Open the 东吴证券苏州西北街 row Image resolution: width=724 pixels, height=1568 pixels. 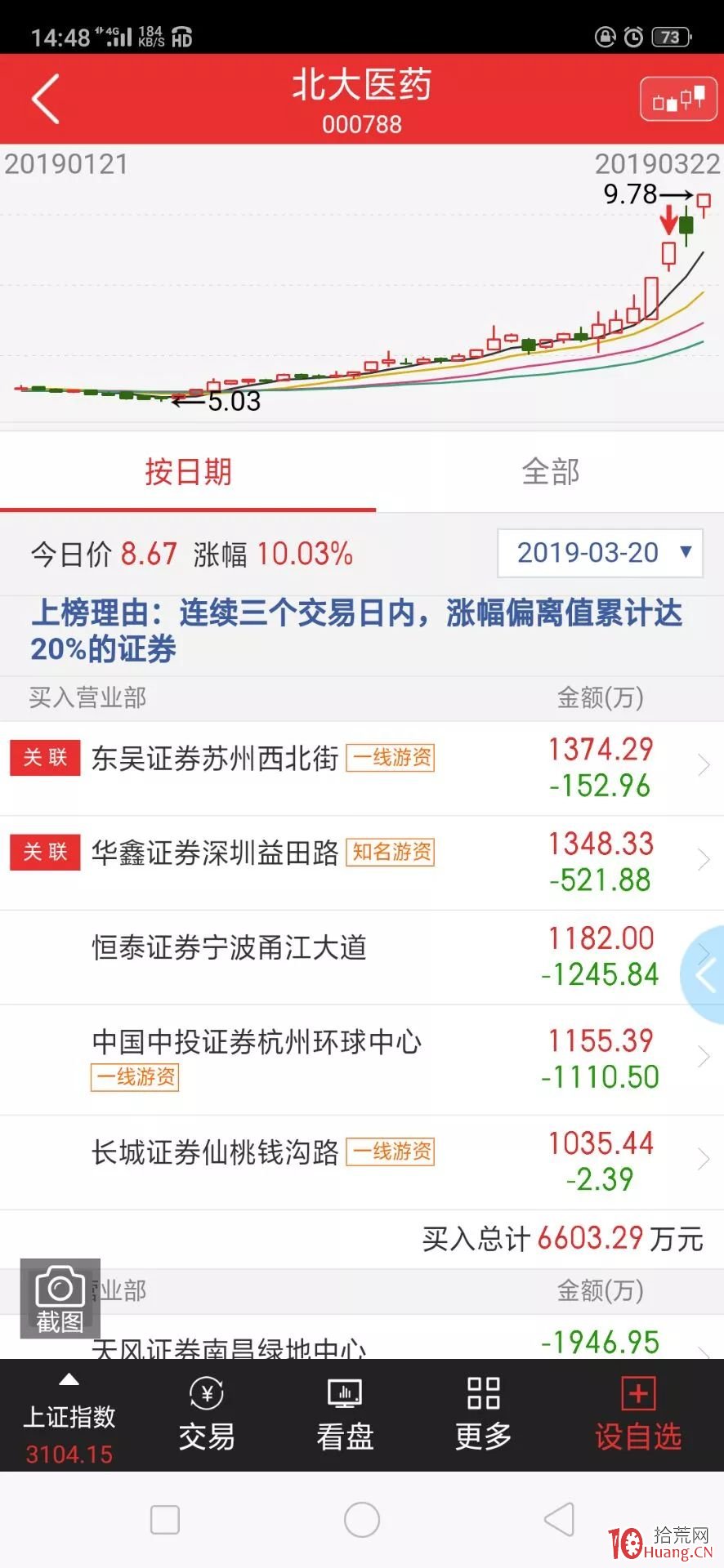click(x=362, y=768)
